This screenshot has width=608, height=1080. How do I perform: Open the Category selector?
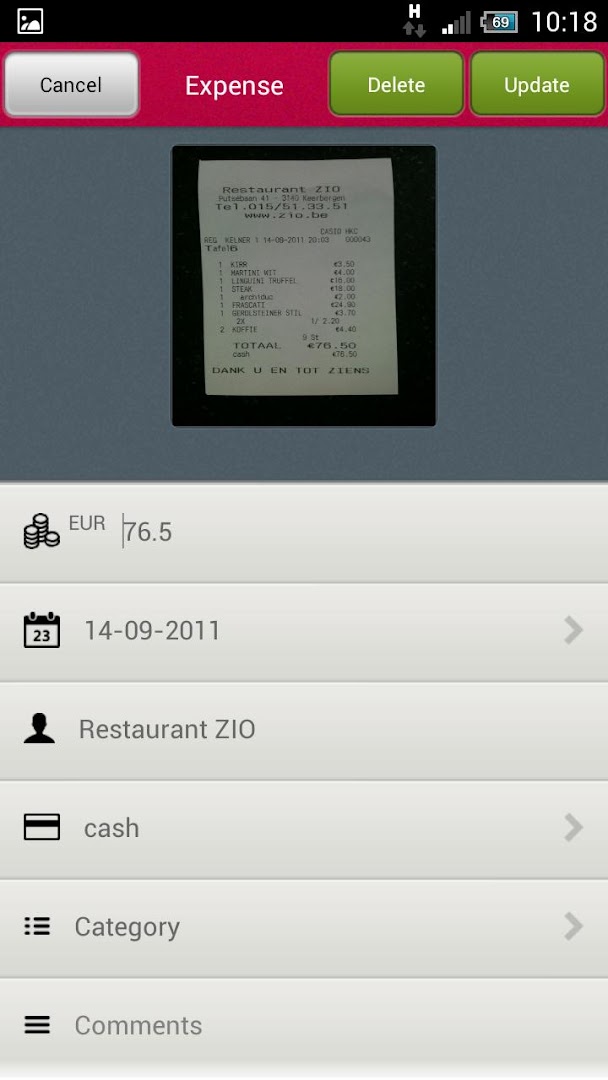(304, 926)
